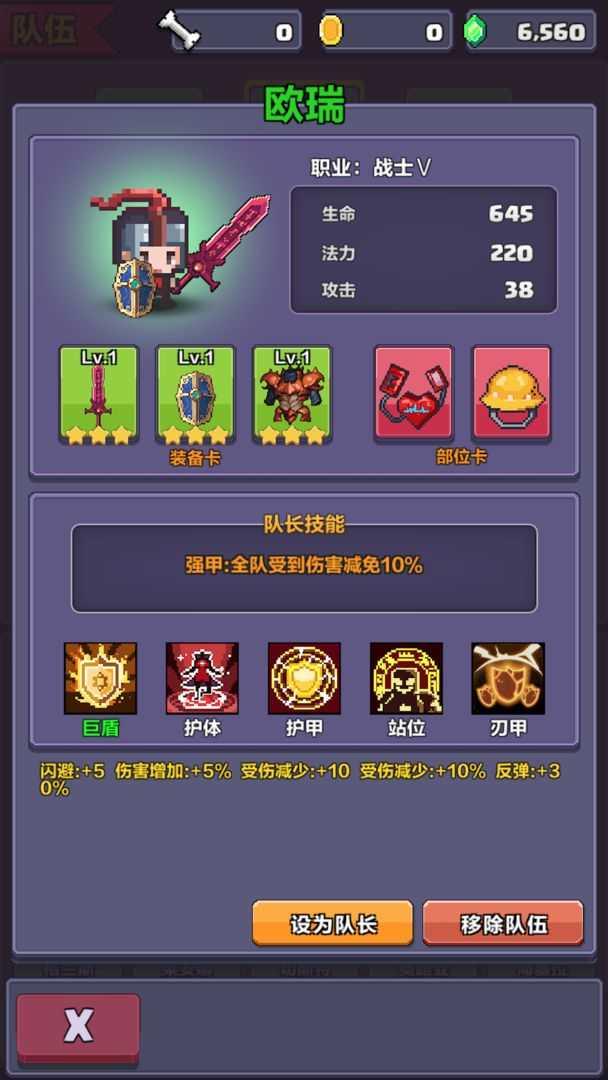The width and height of the screenshot is (608, 1080).
Task: Open the heart 部位卡 slot
Action: point(413,392)
